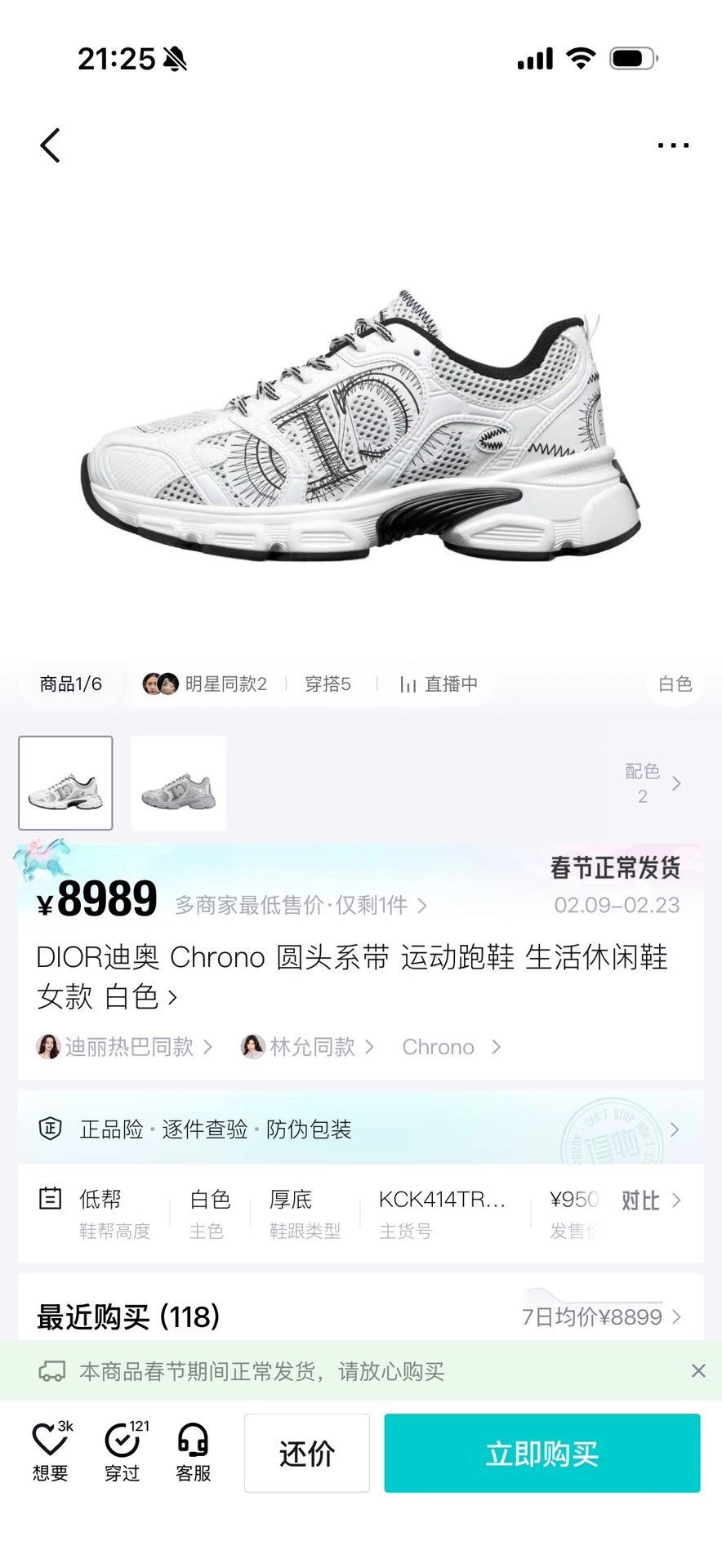The width and height of the screenshot is (722, 1568).
Task: Tap 还价 to make an offer
Action: point(307,1453)
